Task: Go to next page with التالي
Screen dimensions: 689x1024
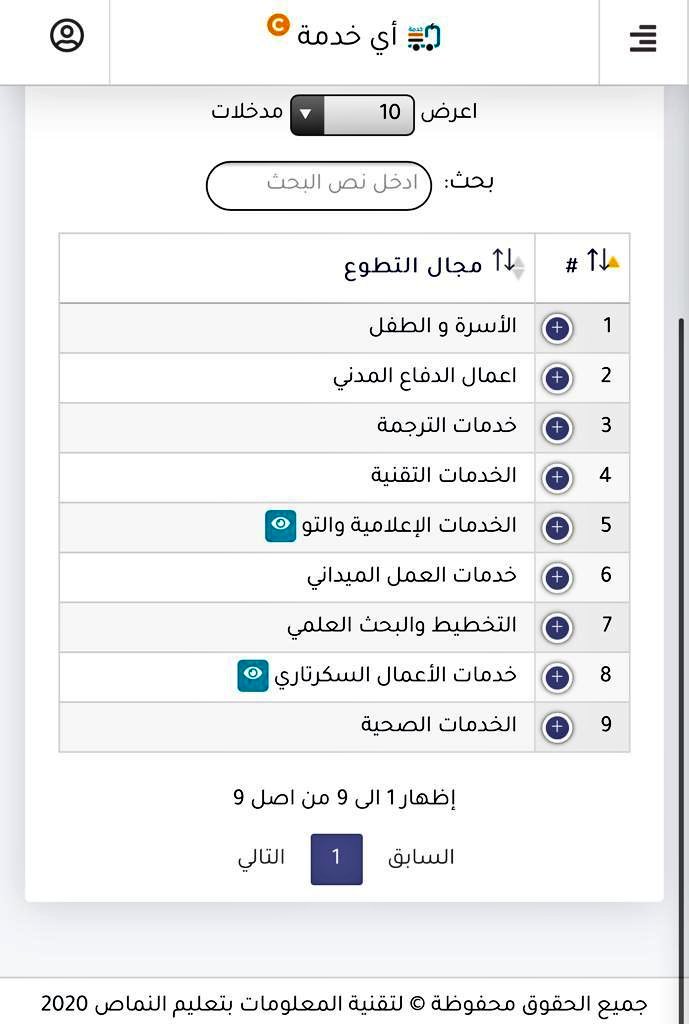Action: tap(261, 857)
